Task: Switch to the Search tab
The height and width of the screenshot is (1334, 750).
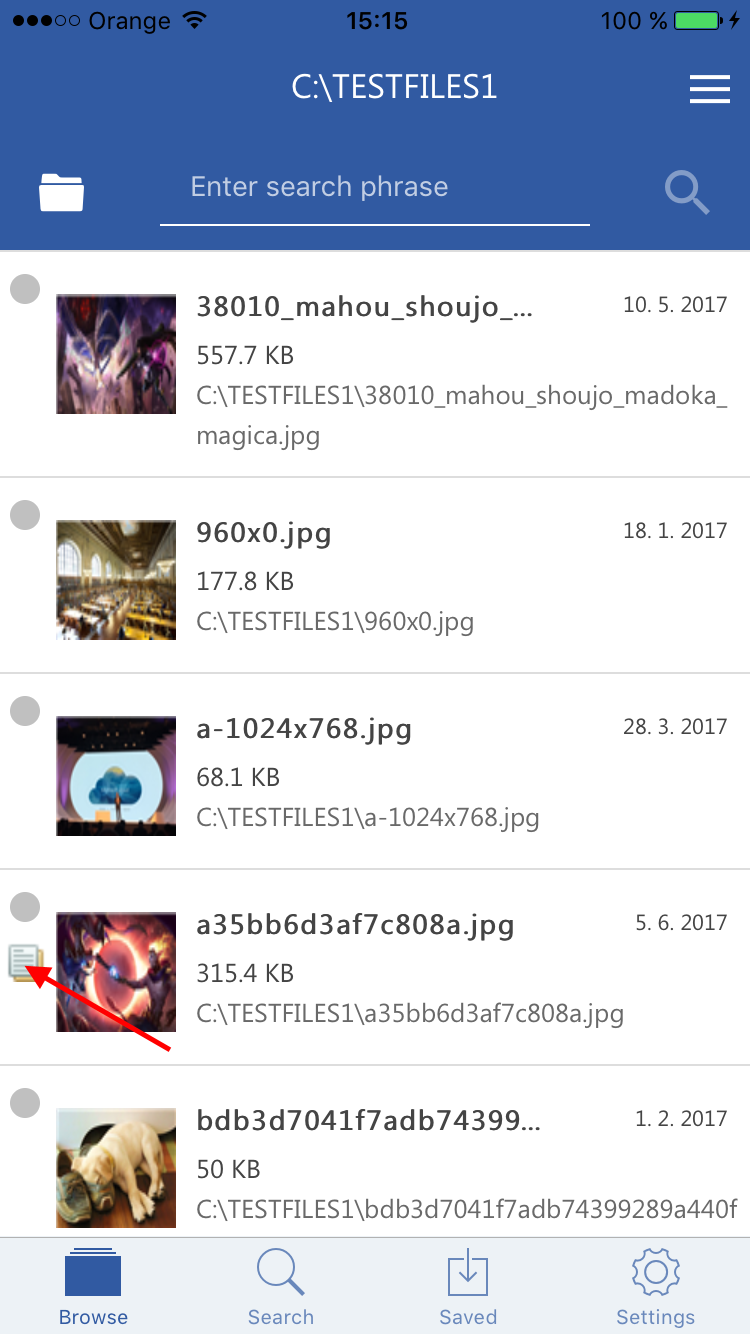Action: pyautogui.click(x=281, y=1287)
